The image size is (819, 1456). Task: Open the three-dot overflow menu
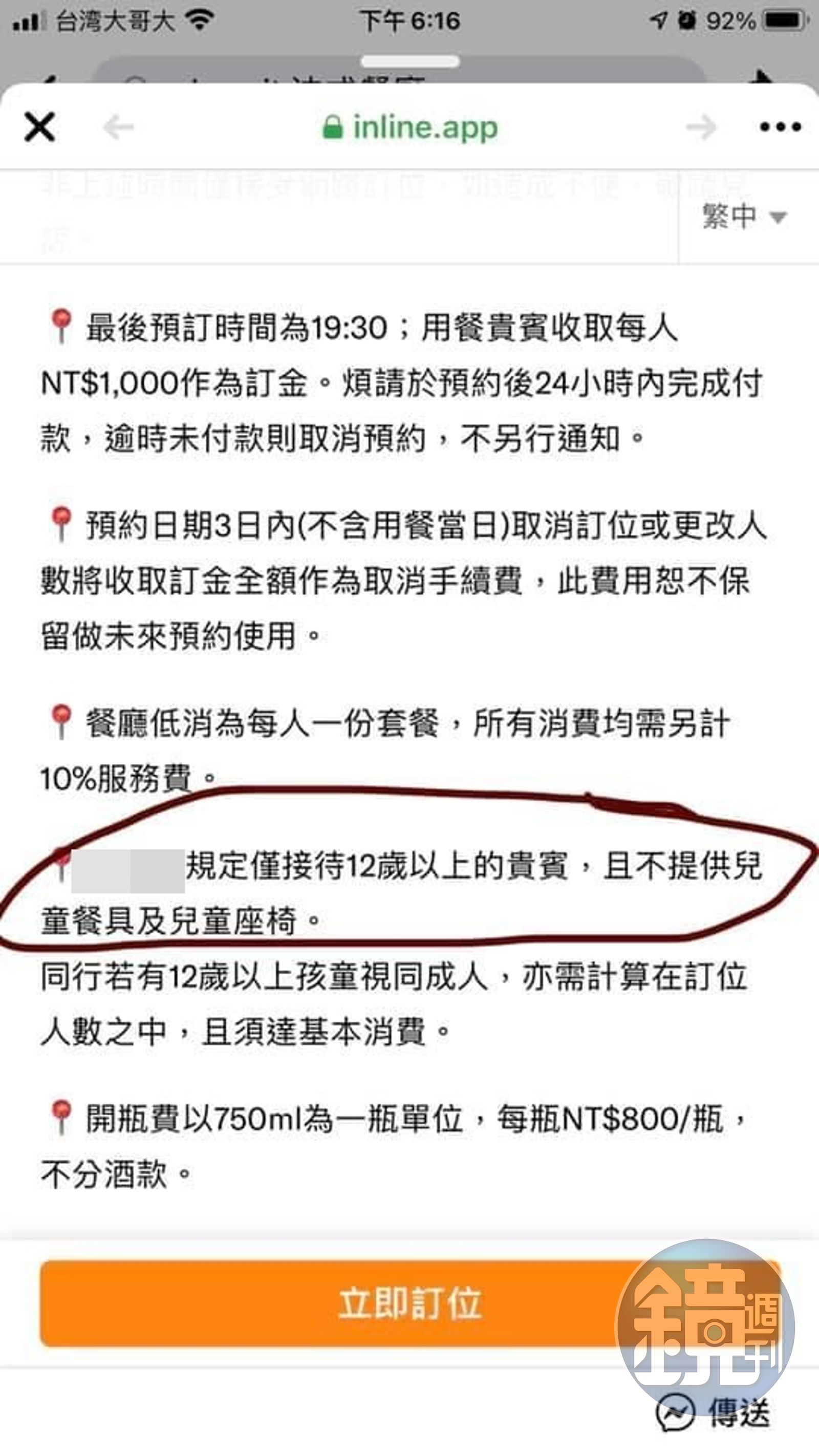coord(780,127)
